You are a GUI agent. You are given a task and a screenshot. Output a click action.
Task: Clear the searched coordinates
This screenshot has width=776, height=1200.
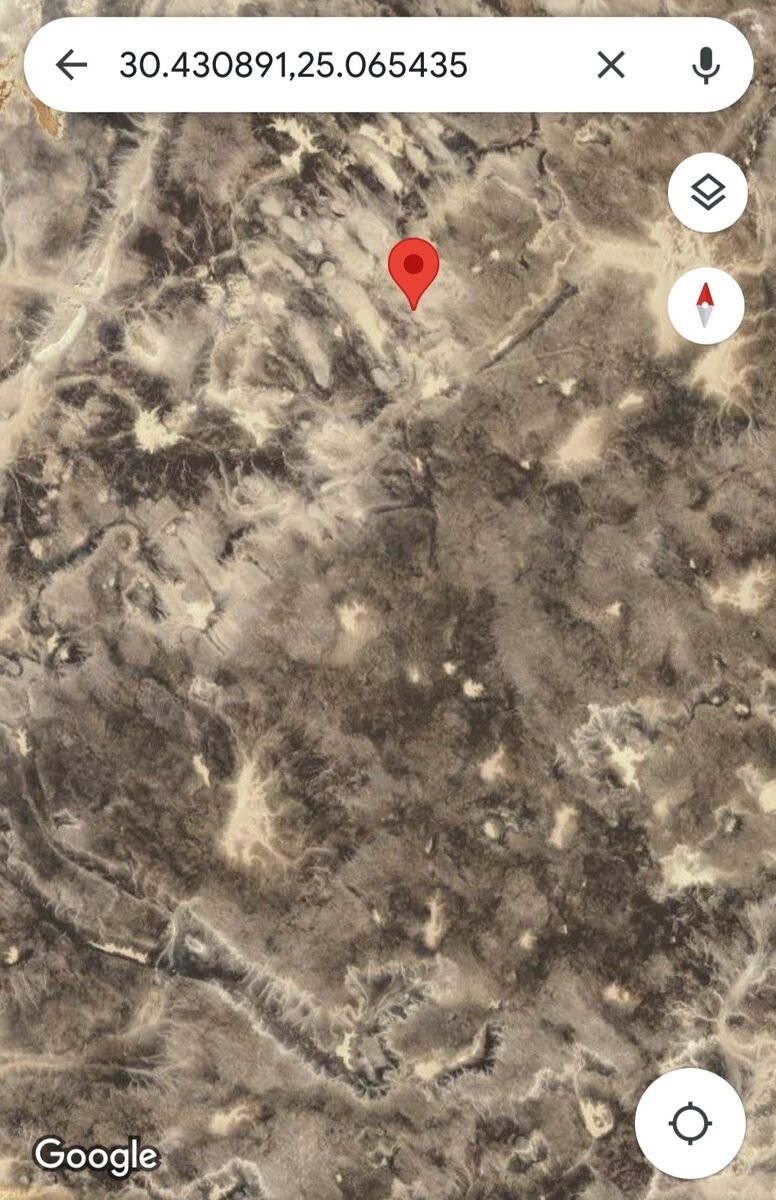pyautogui.click(x=611, y=66)
